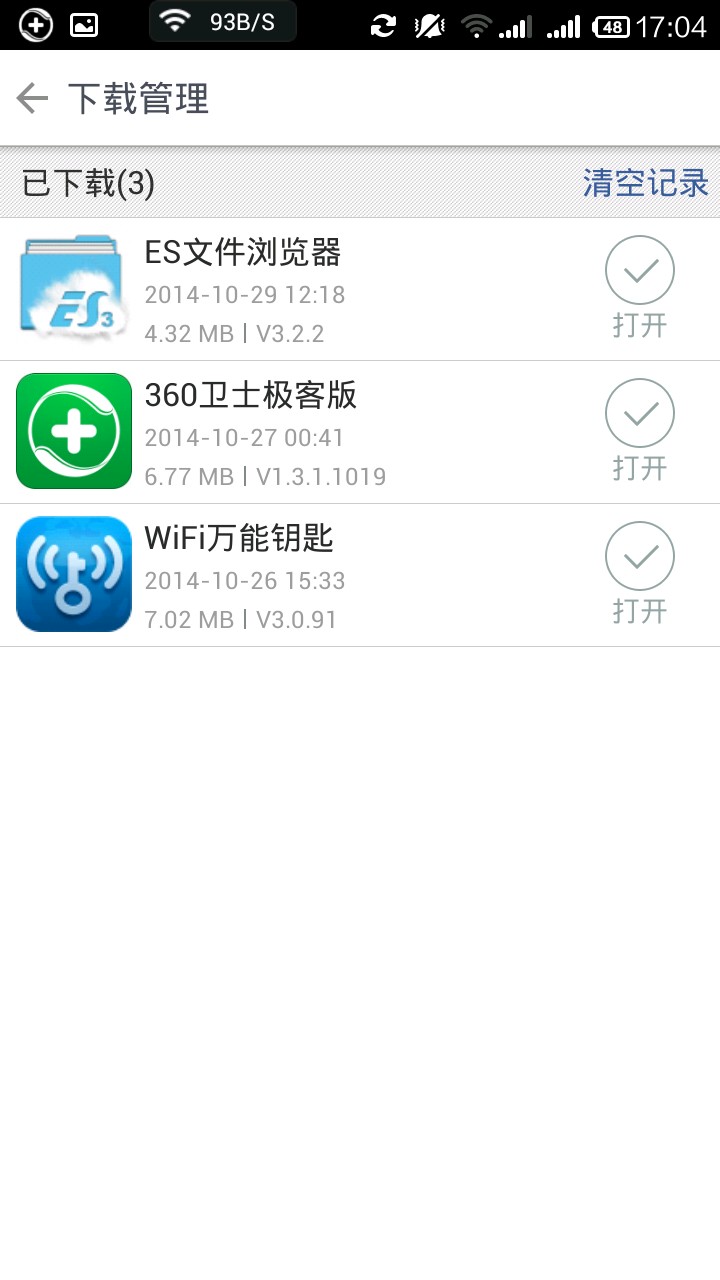Tap 清空记录 to clear download records
Viewport: 720px width, 1280px height.
click(645, 183)
